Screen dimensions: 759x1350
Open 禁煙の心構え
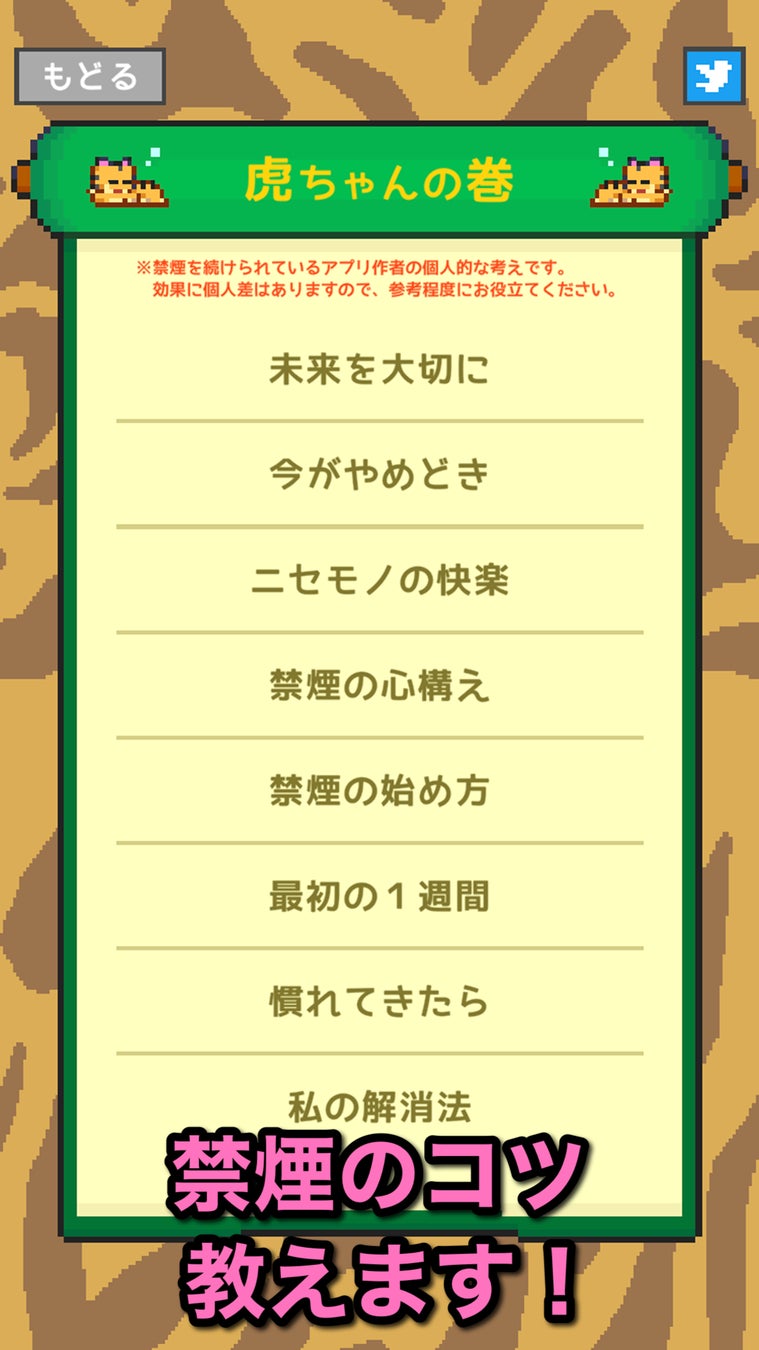[x=379, y=686]
